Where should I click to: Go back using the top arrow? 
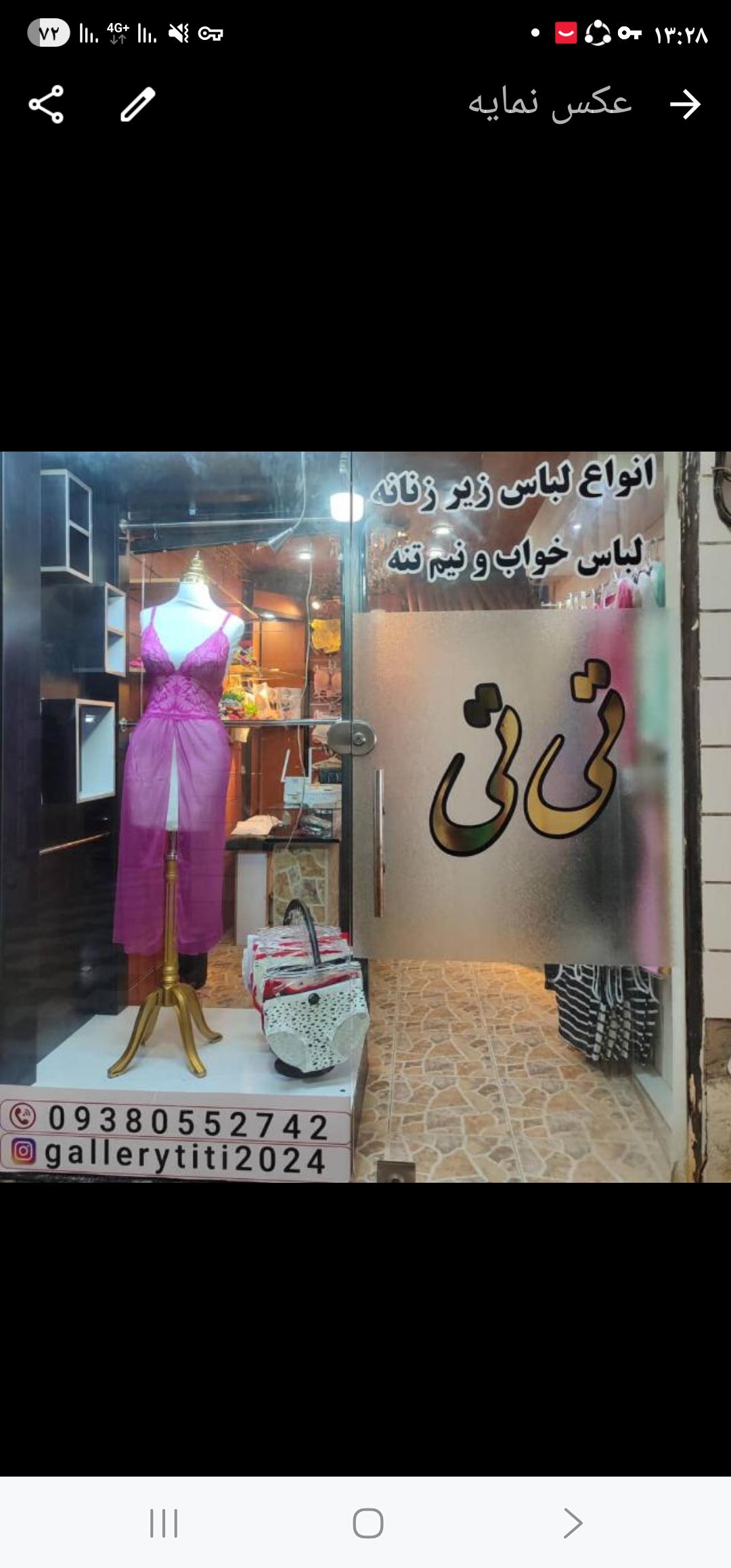685,104
